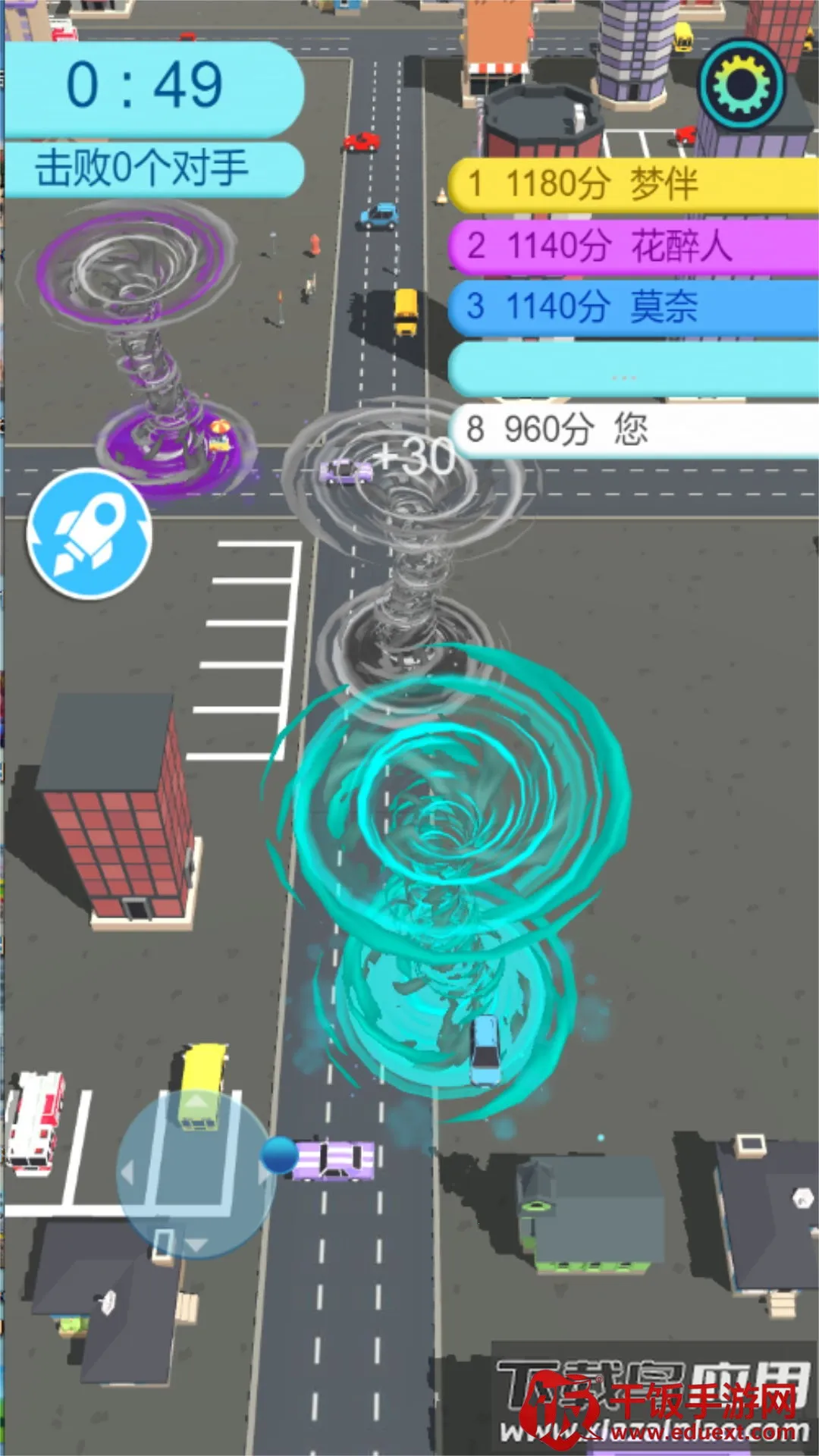The image size is (819, 1456).
Task: Activate the rocket speed boost
Action: (89, 534)
